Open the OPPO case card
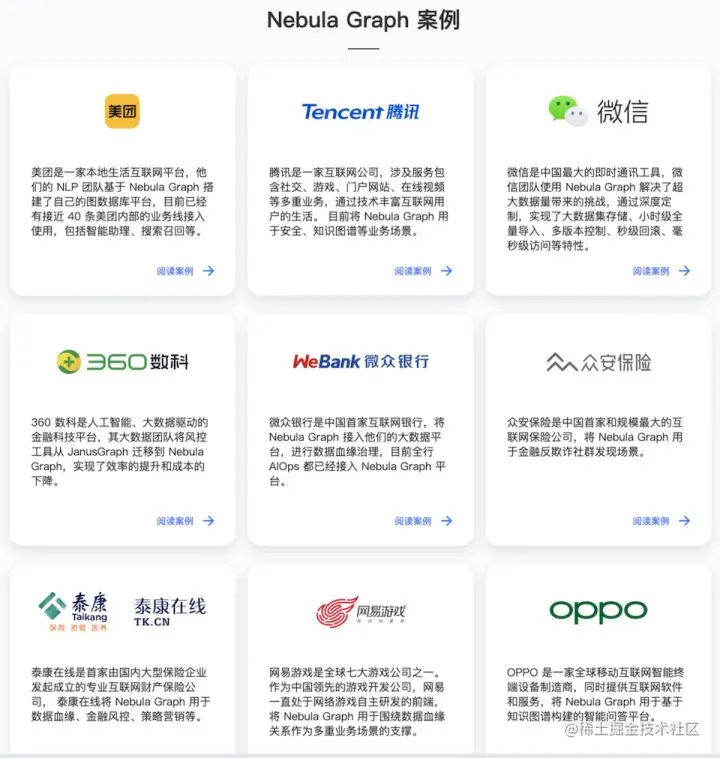This screenshot has width=720, height=758. [598, 660]
